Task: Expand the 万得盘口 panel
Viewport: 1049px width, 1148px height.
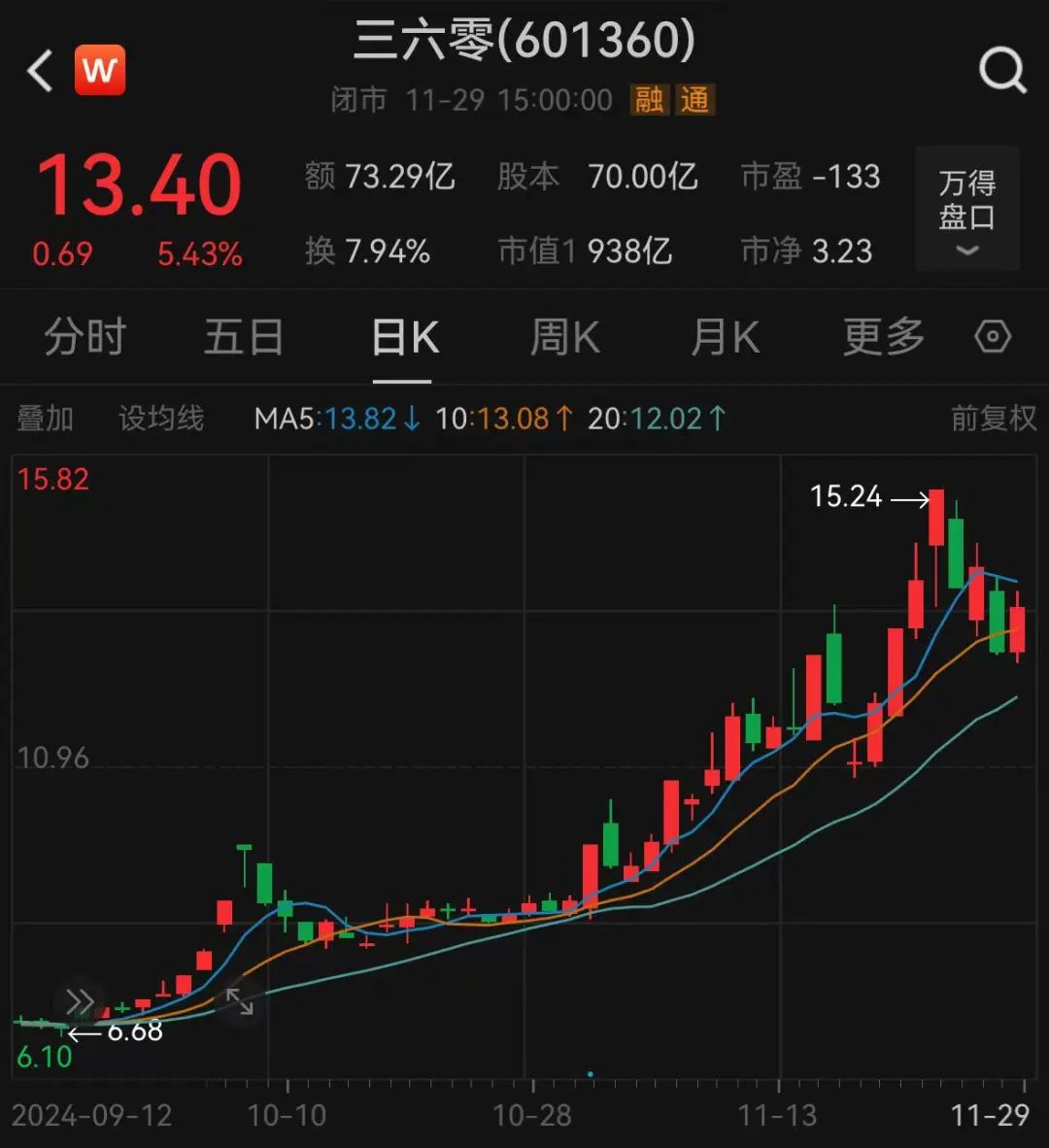Action: coord(966,208)
